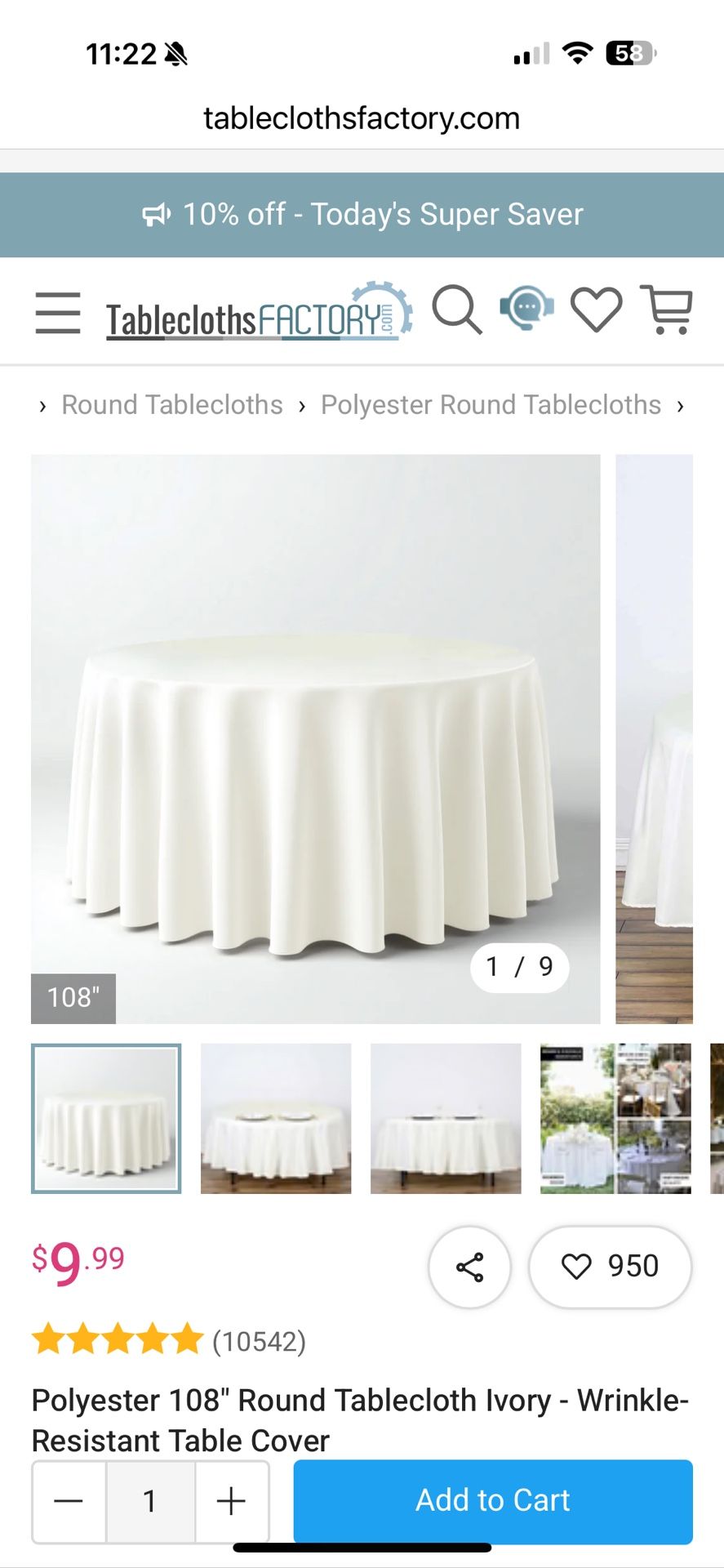724x1568 pixels.
Task: Favorite the tablecloth using the 950 heart button
Action: click(610, 1267)
